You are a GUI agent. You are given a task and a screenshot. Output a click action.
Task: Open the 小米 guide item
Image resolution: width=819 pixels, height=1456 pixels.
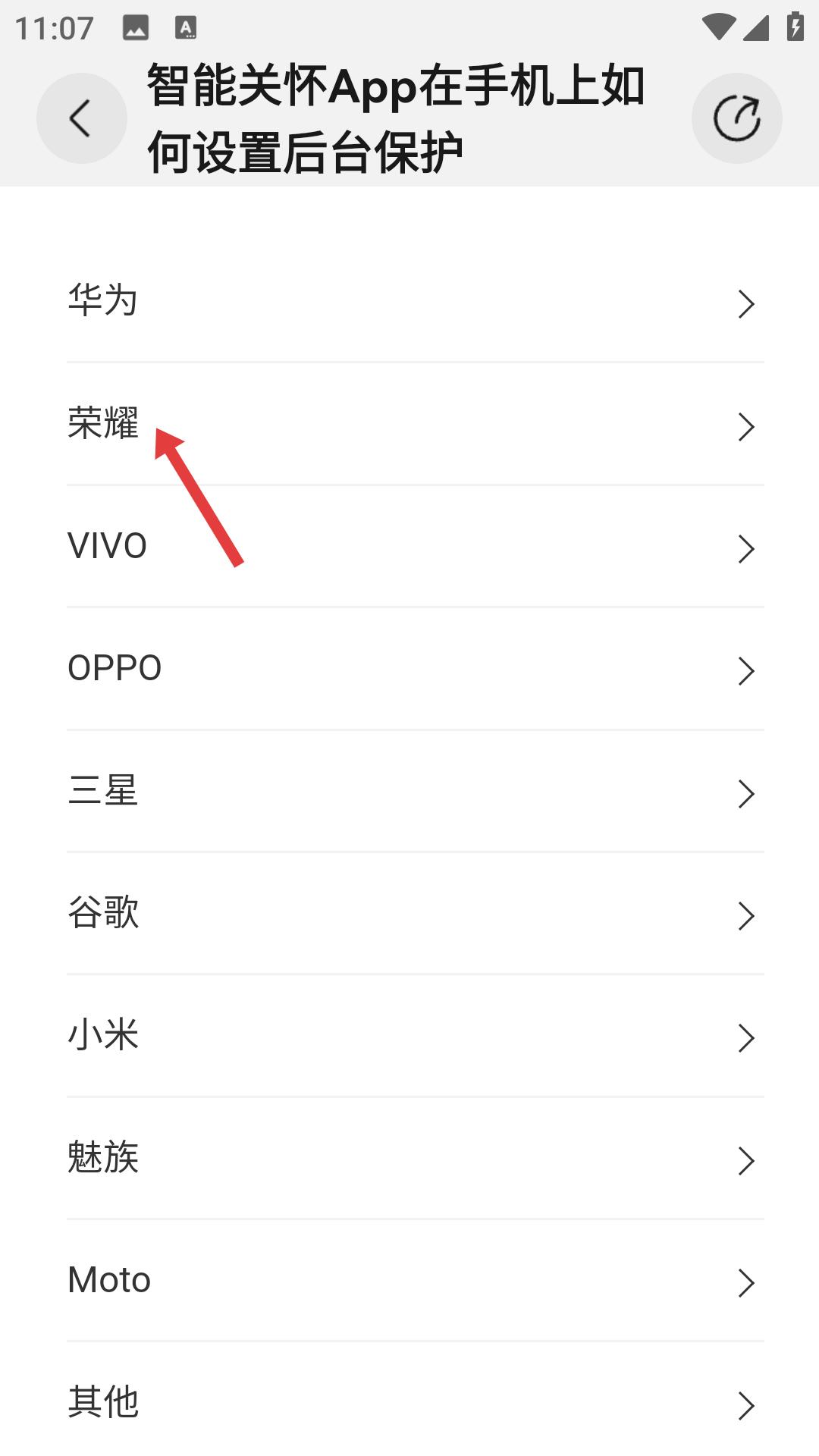pos(409,1036)
